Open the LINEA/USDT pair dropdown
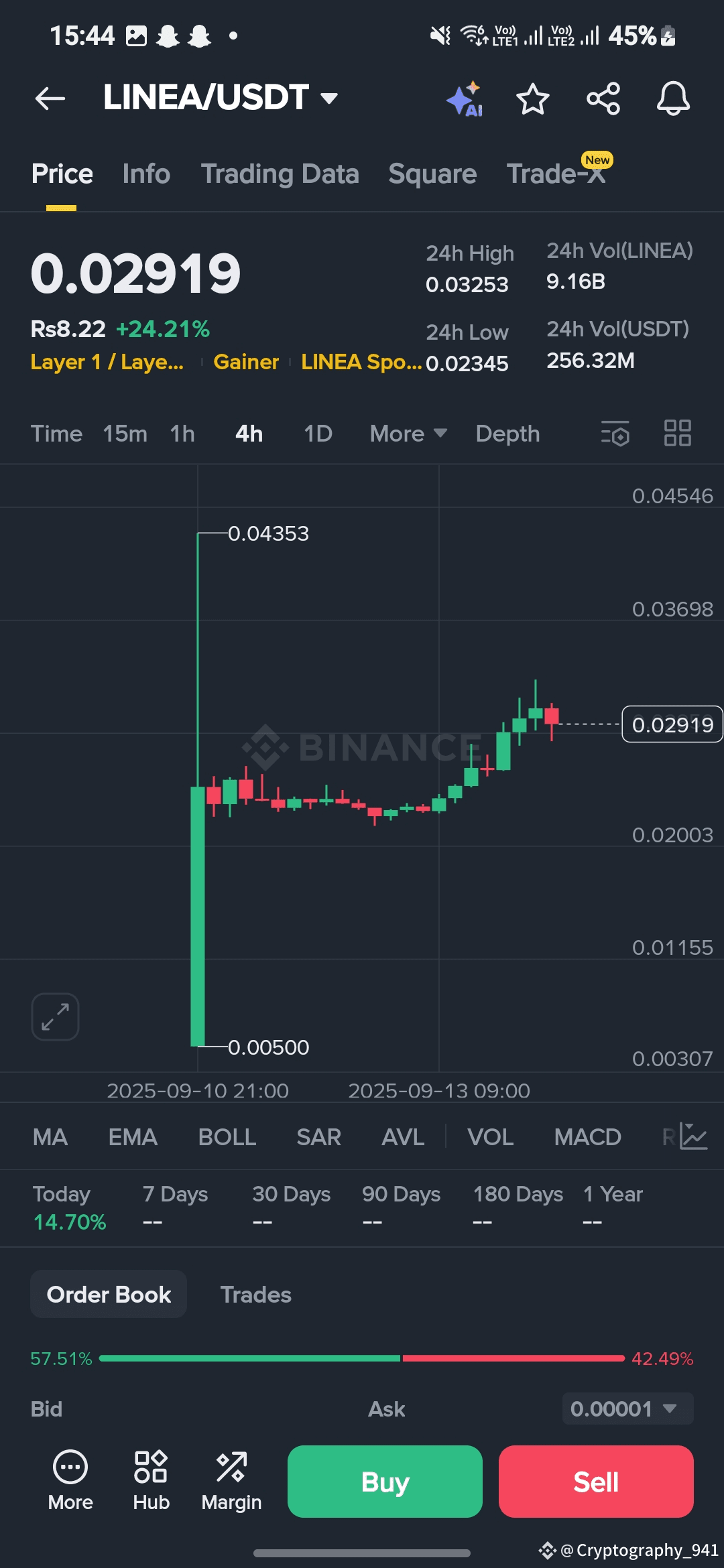This screenshot has width=724, height=1568. tap(221, 98)
